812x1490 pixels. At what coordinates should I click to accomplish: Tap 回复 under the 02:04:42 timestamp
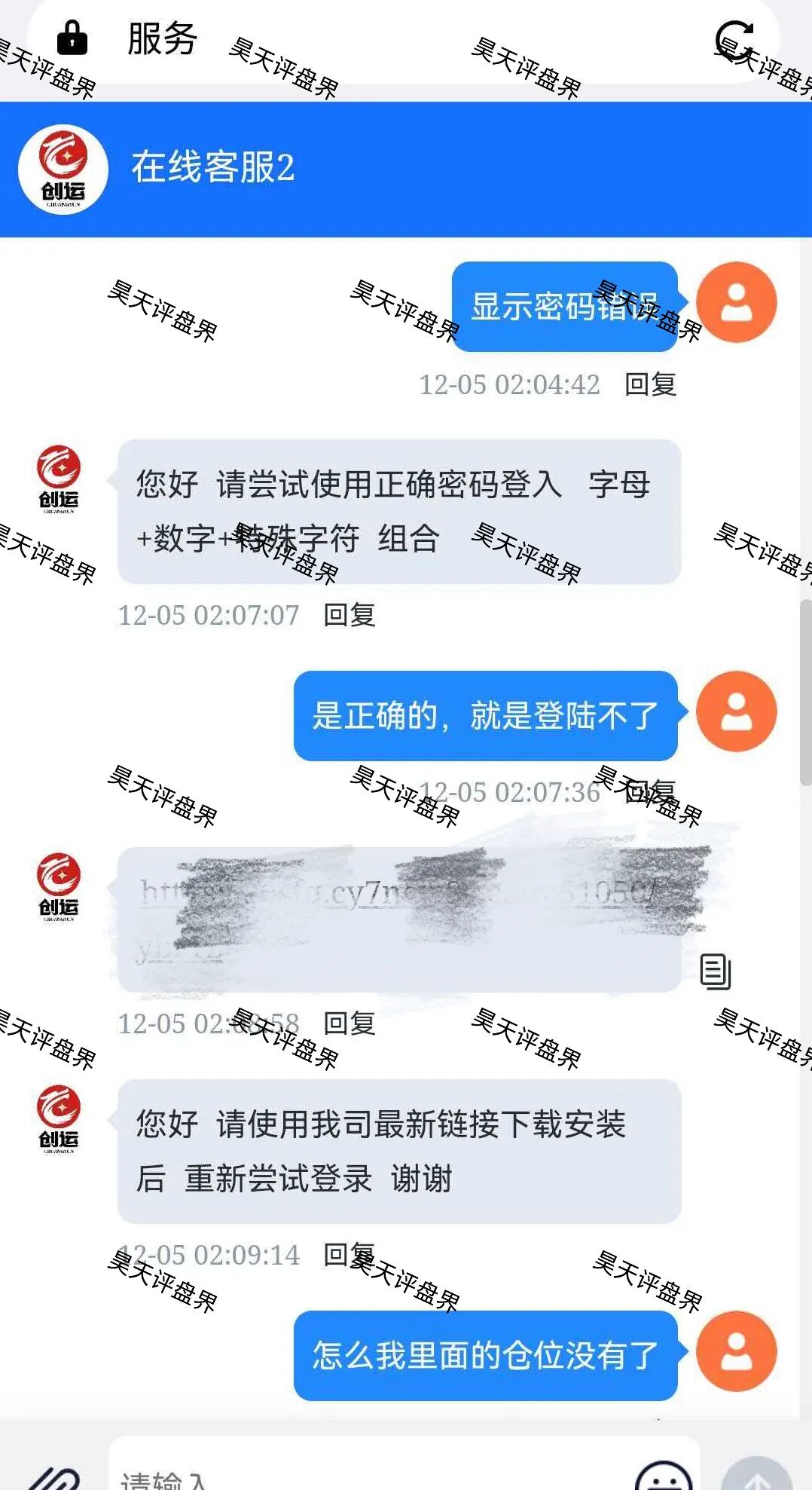[x=649, y=384]
